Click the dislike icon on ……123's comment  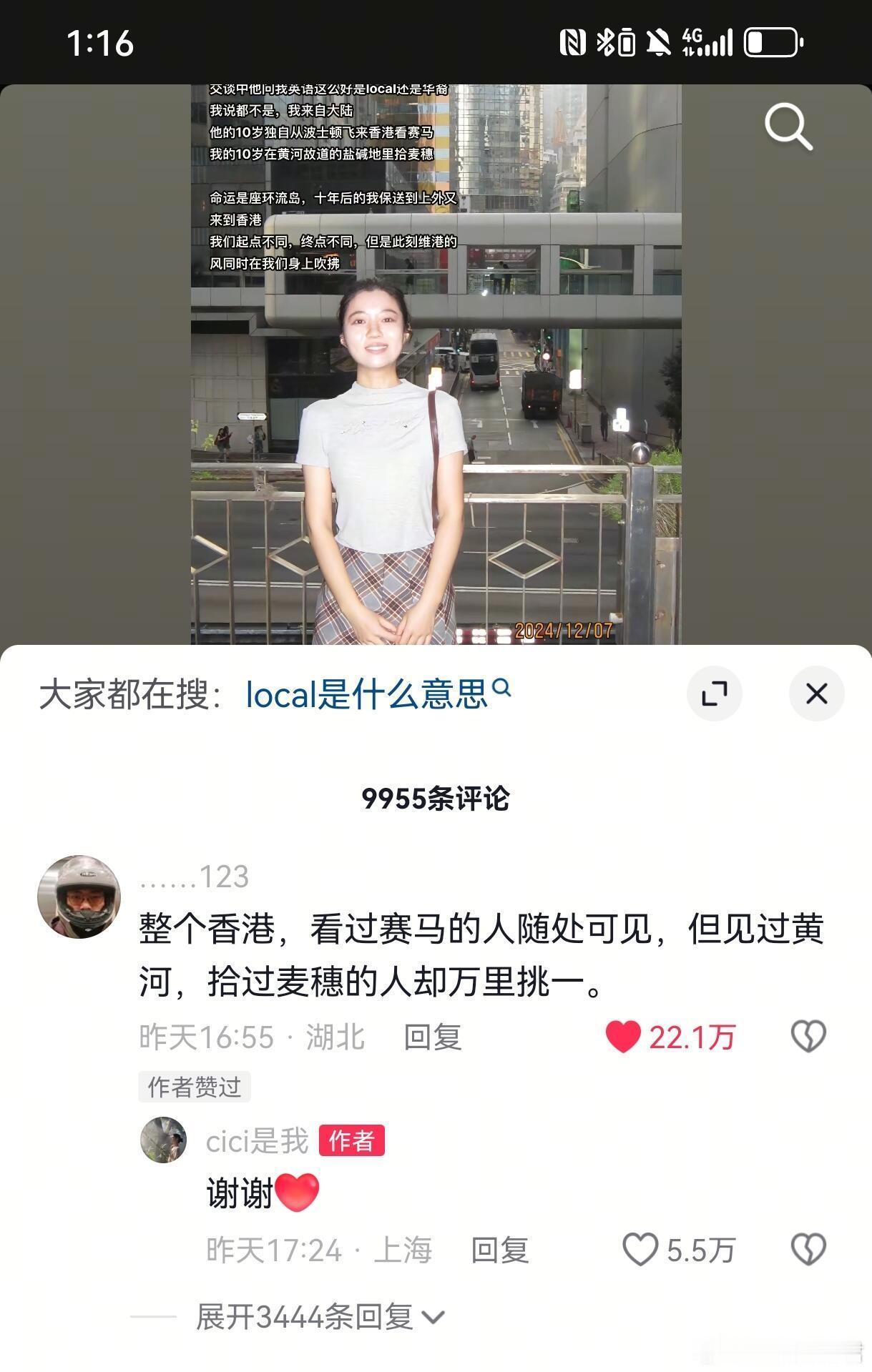[809, 1035]
